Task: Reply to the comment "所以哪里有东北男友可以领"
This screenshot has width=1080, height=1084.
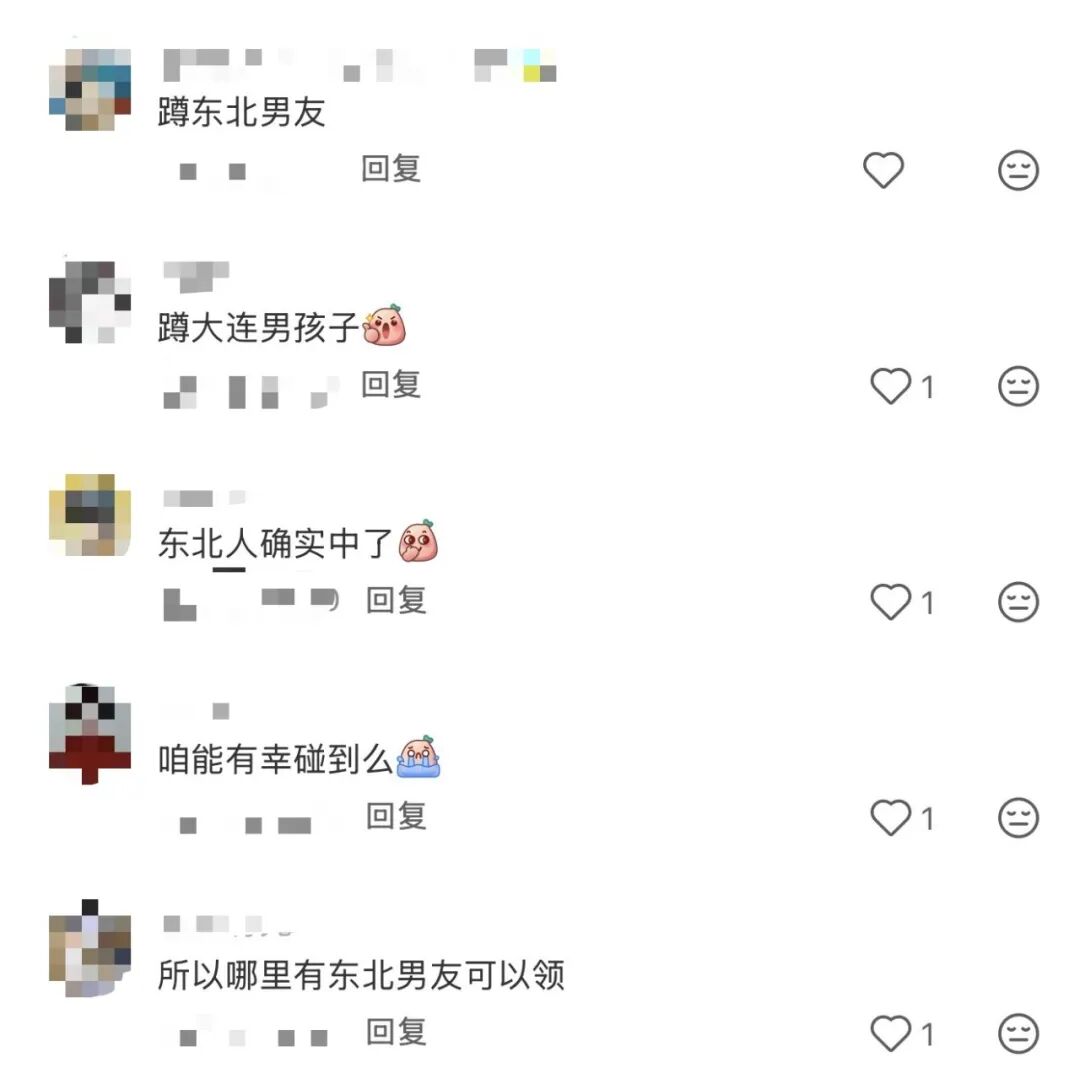Action: pyautogui.click(x=396, y=1031)
